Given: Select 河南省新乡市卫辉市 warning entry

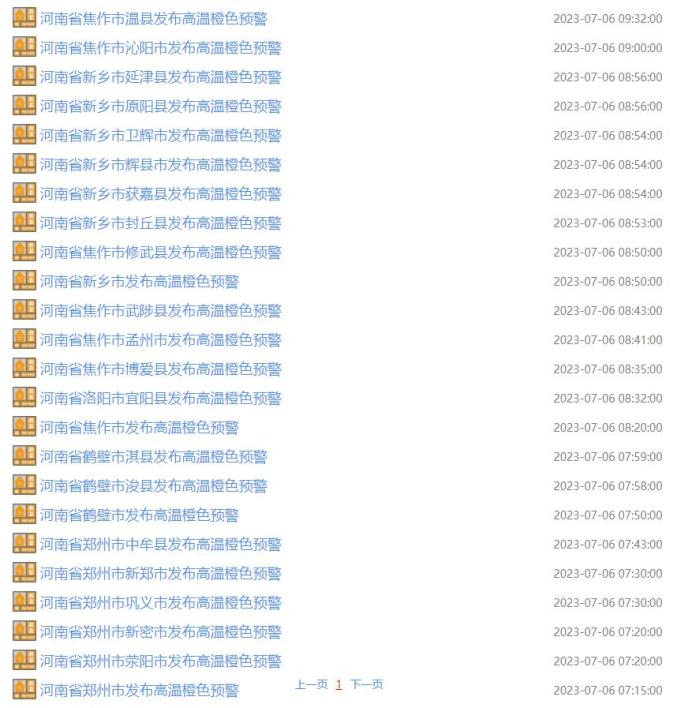Looking at the screenshot, I should (x=160, y=135).
